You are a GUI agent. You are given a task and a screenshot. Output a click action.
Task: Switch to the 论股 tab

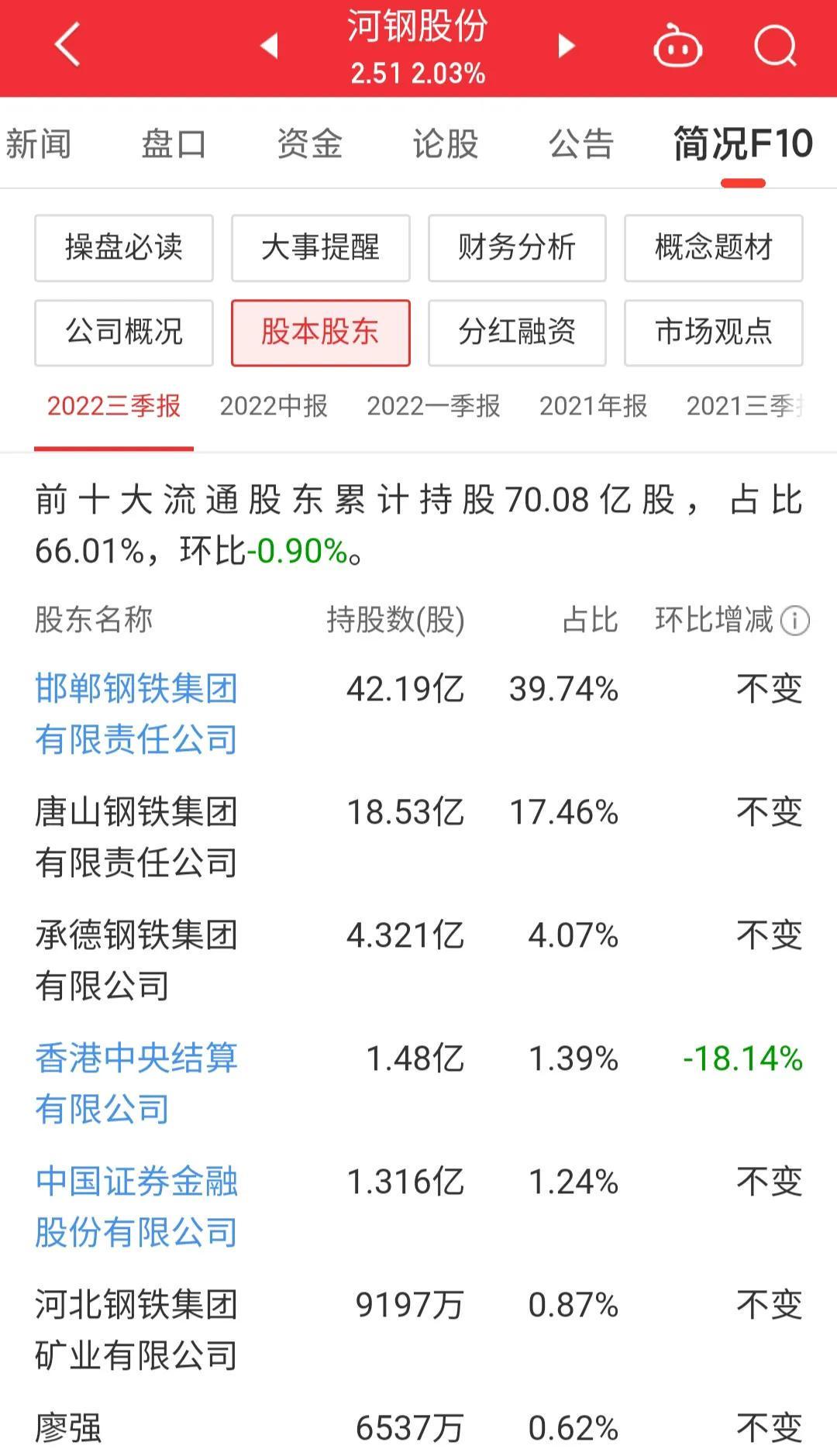click(x=445, y=144)
